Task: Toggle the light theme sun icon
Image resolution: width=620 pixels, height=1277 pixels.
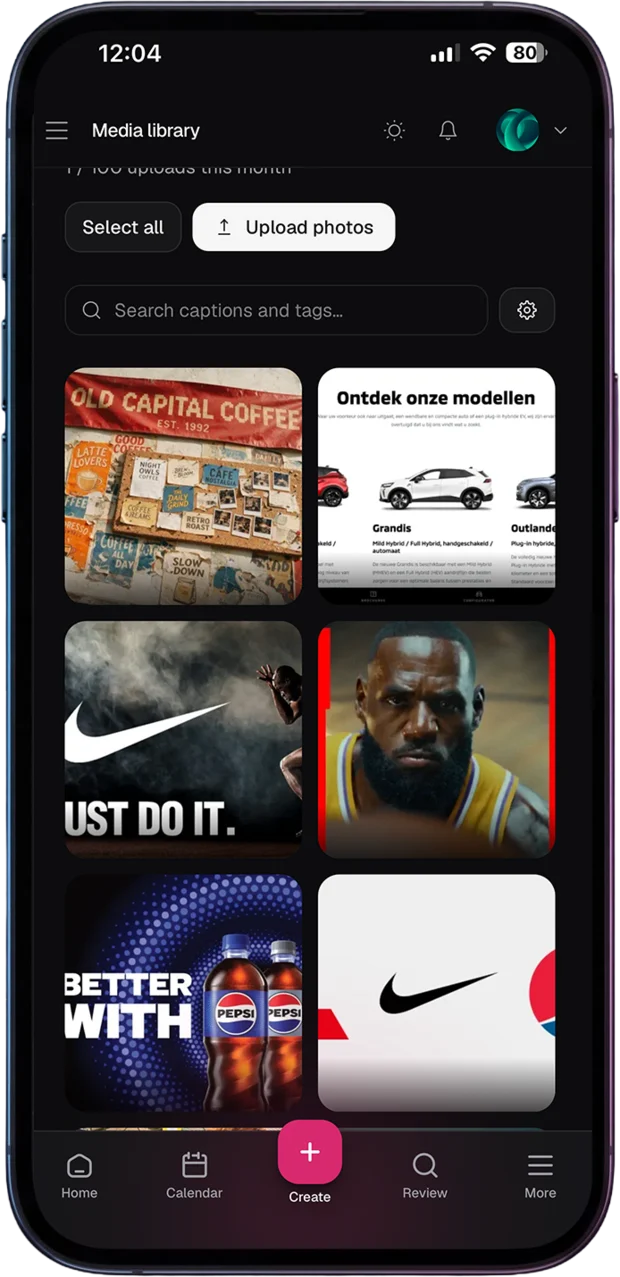Action: point(395,130)
